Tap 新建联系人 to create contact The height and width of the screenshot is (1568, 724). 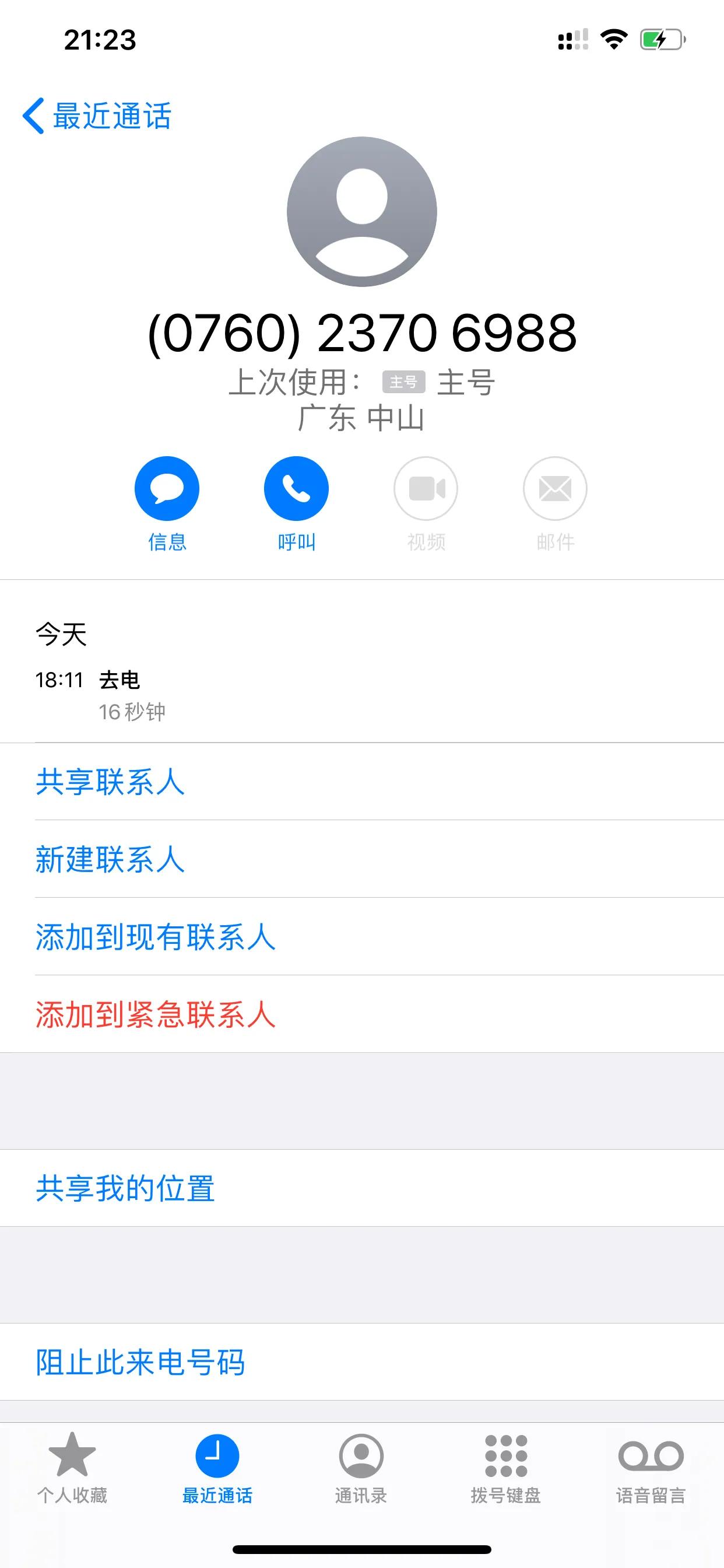point(111,860)
